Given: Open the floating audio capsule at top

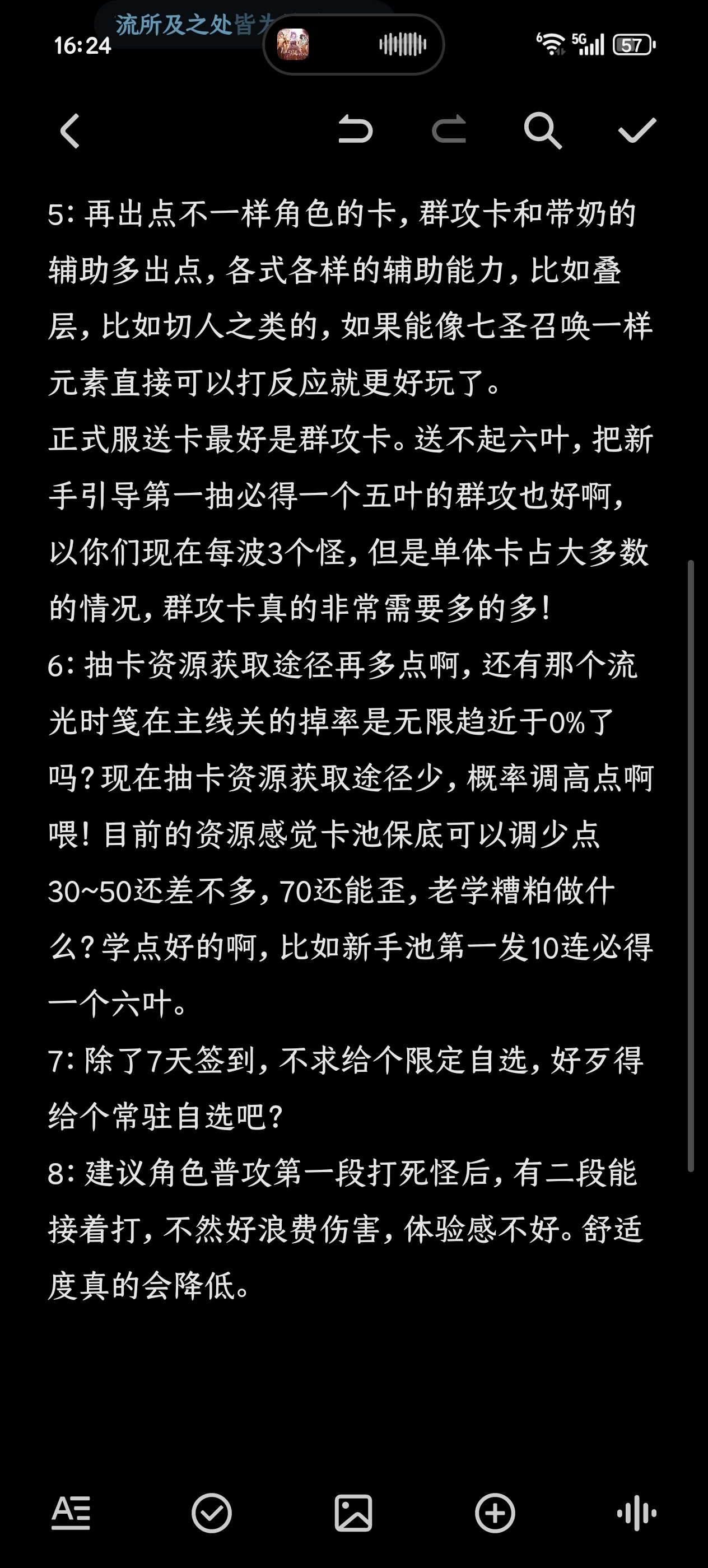Looking at the screenshot, I should point(353,44).
